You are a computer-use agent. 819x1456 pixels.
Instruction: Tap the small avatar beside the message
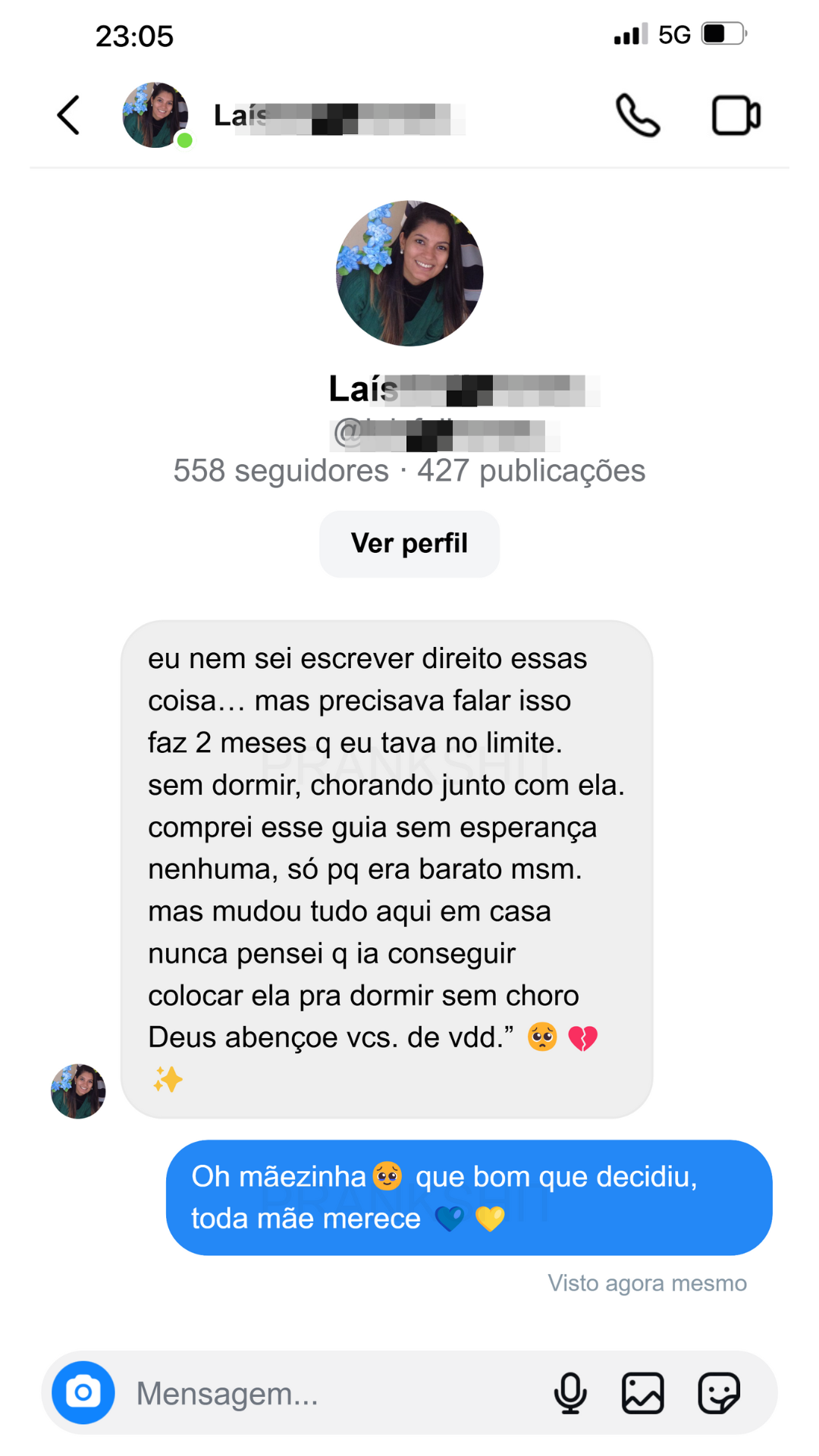[77, 1092]
